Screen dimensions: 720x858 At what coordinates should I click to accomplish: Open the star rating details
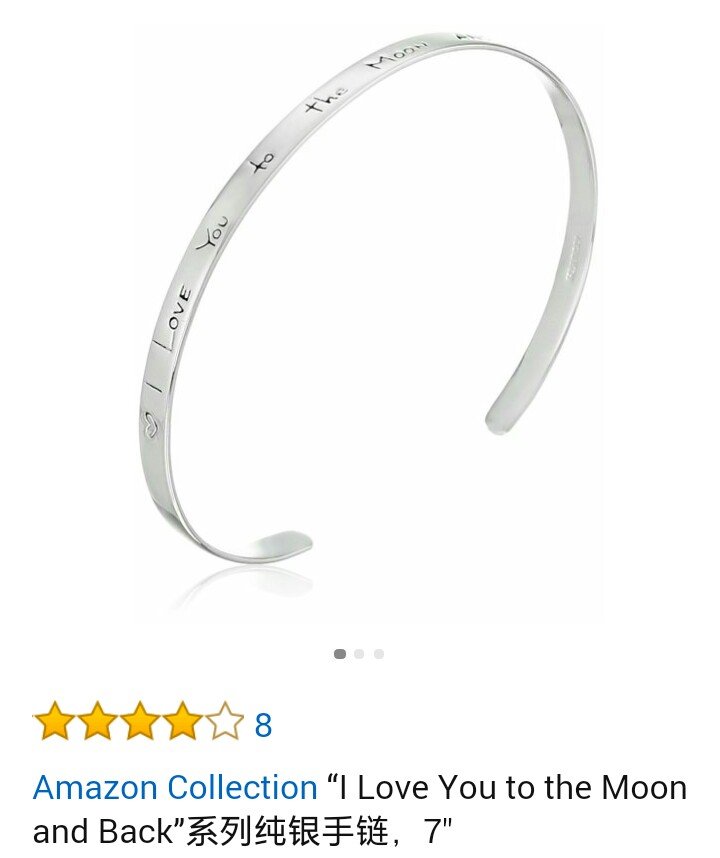tap(138, 722)
